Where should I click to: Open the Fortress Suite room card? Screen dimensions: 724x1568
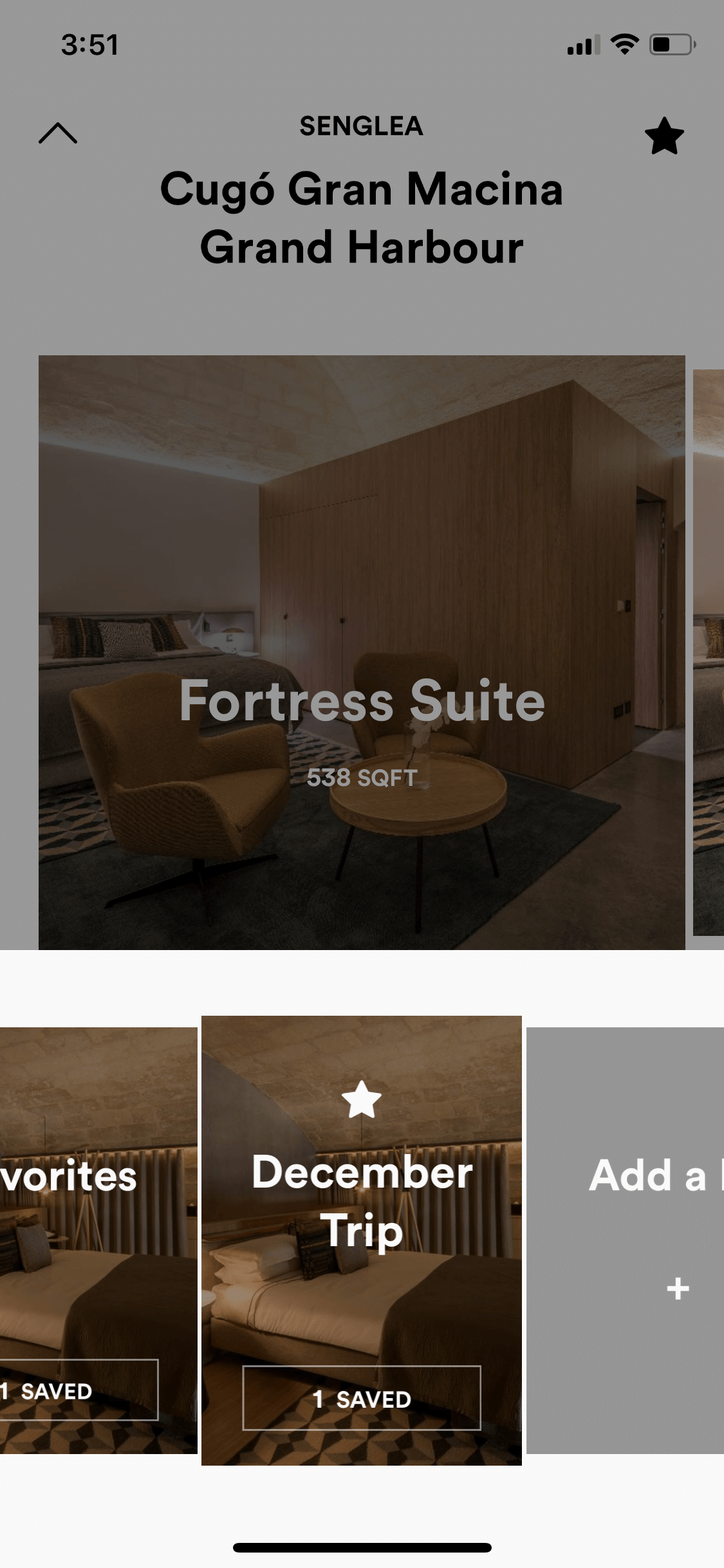point(362,652)
